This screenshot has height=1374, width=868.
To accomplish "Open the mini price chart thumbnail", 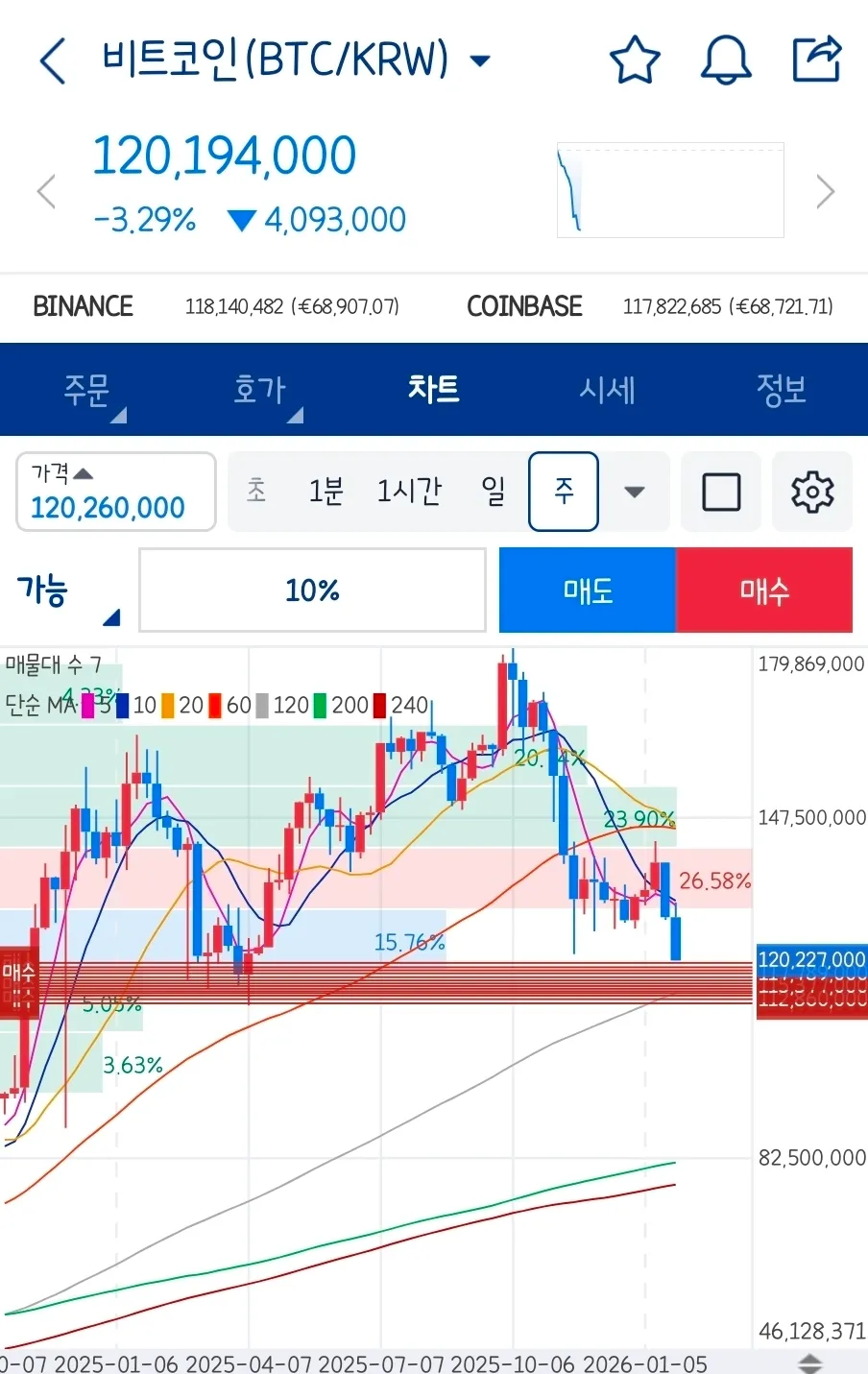I will pos(670,190).
